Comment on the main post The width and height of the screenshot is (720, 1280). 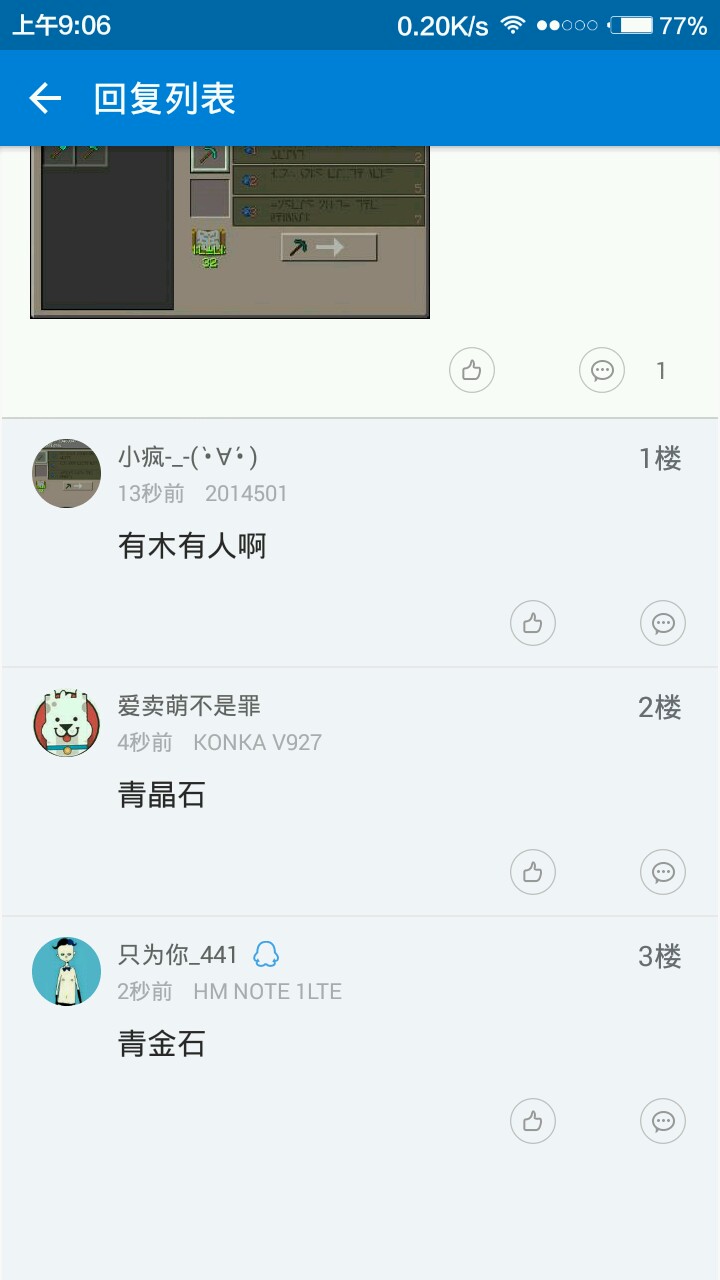click(x=602, y=371)
